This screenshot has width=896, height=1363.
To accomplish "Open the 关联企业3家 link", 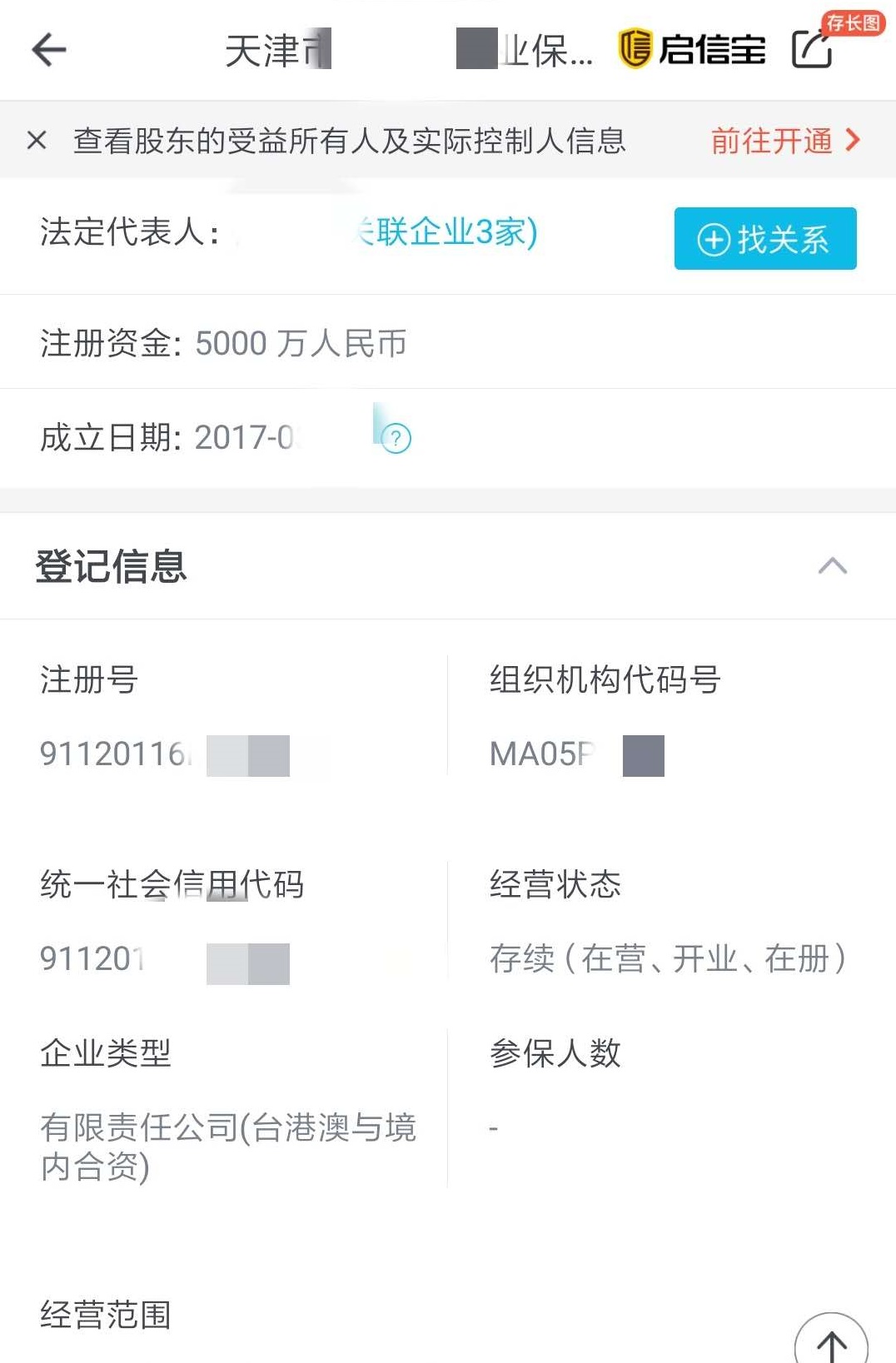I will point(450,232).
